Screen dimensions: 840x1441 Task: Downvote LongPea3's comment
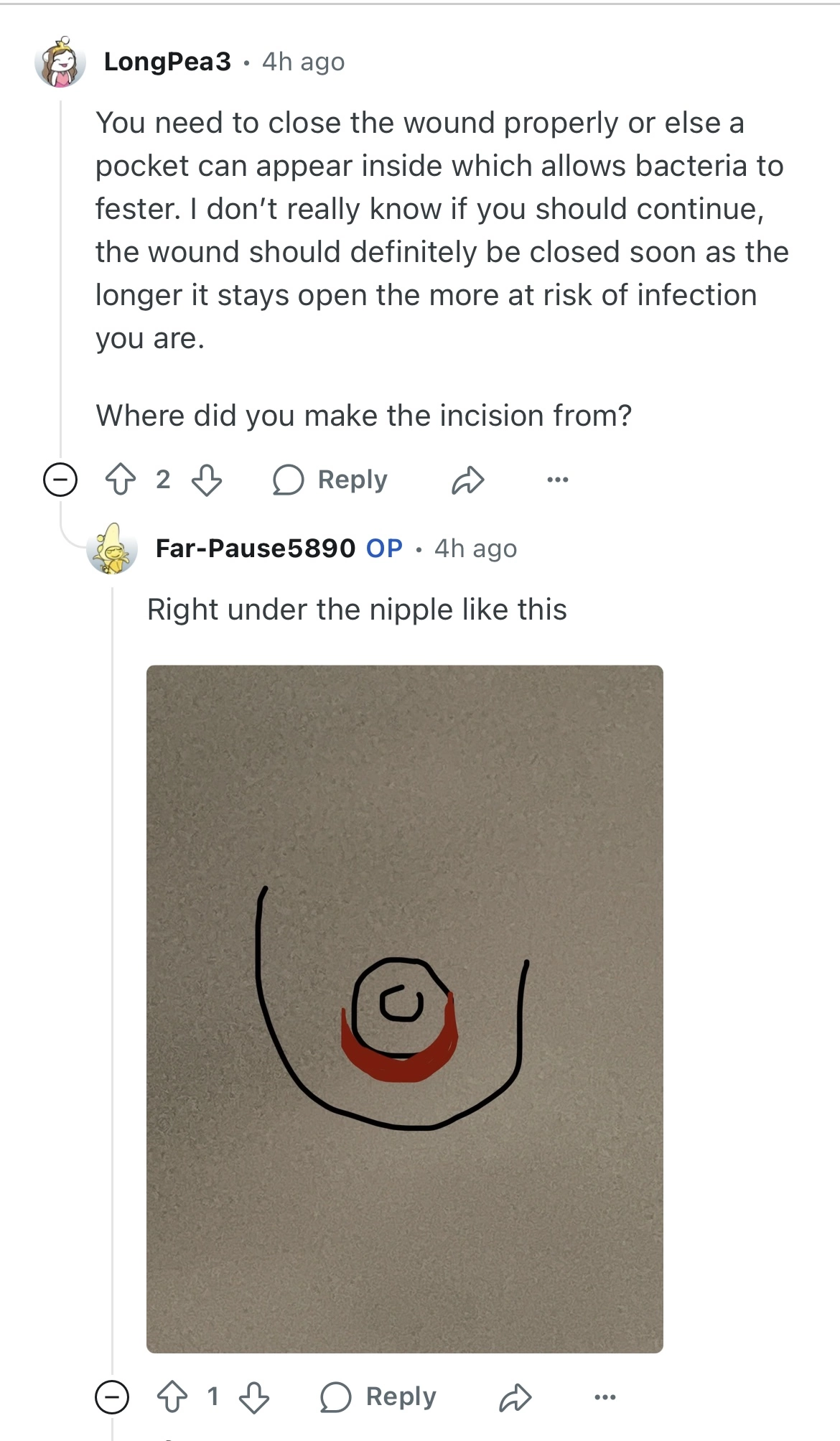(207, 480)
